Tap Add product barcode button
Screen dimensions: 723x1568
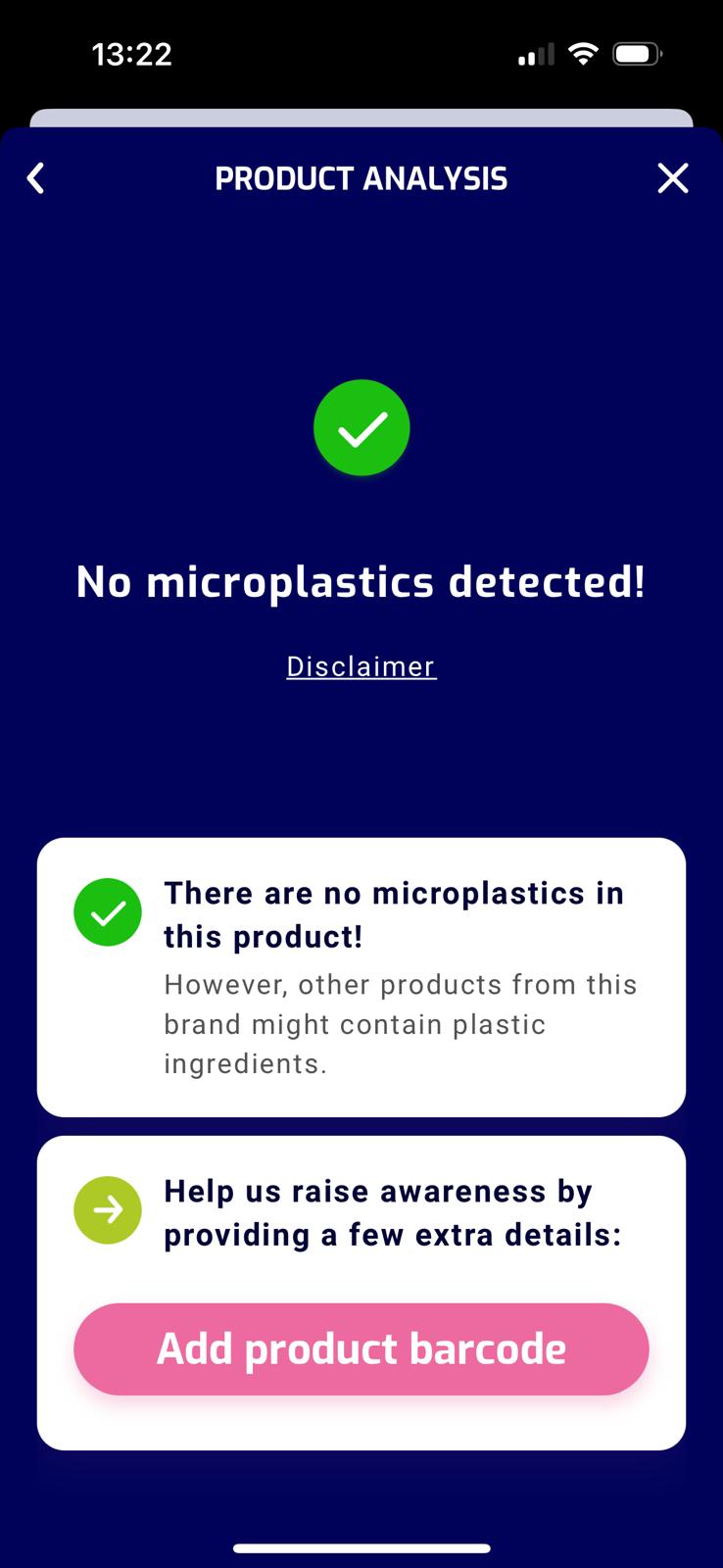361,1348
